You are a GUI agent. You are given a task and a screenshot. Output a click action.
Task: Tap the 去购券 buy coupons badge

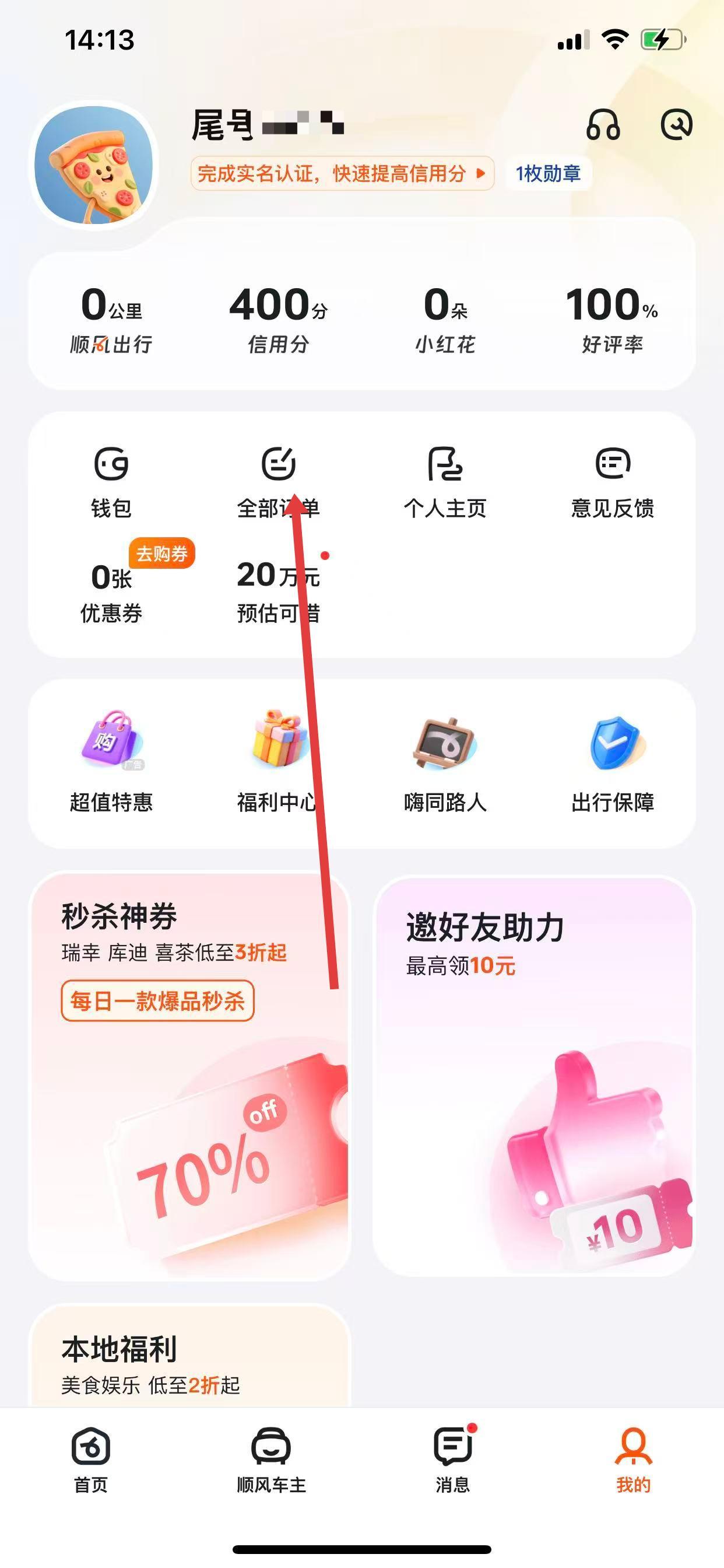pyautogui.click(x=162, y=554)
